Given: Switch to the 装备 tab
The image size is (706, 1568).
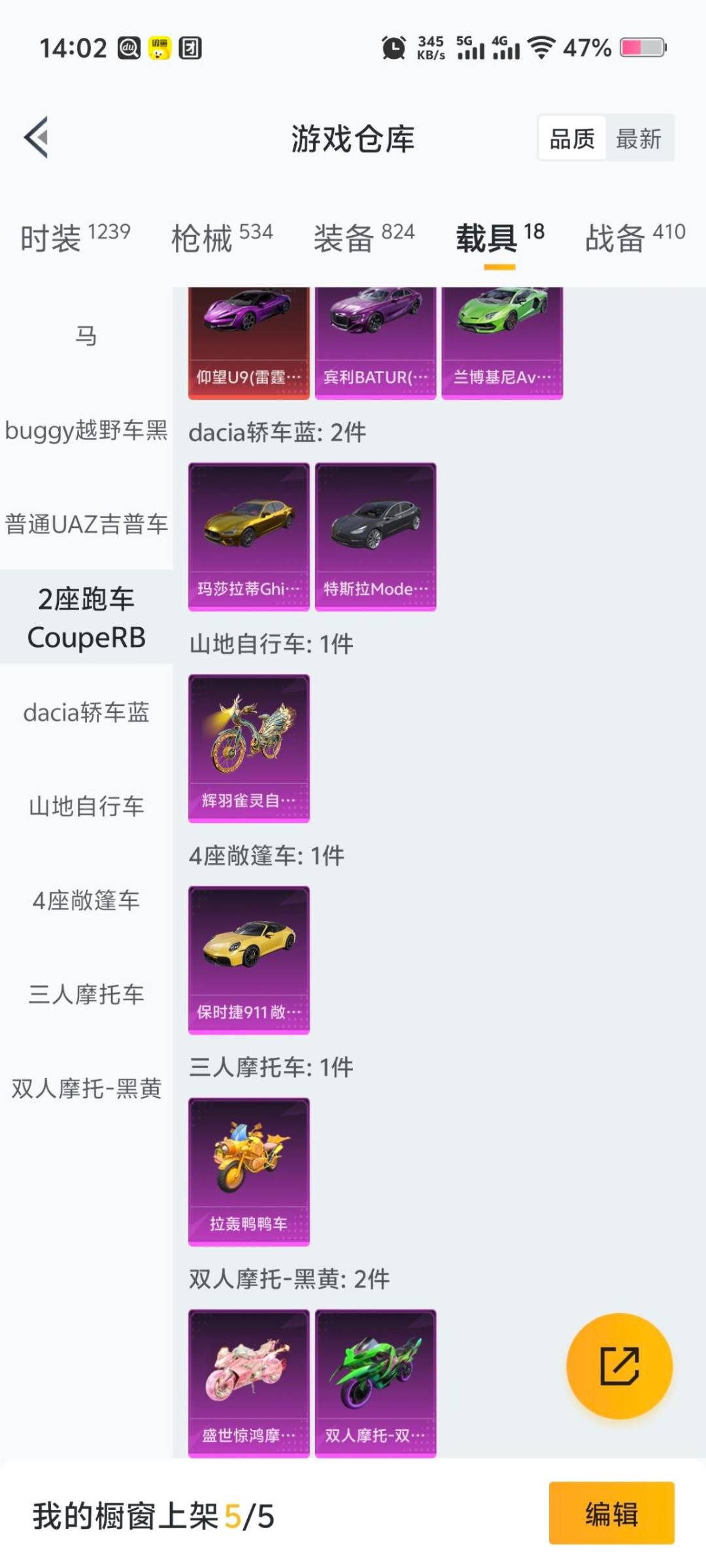Looking at the screenshot, I should (x=363, y=237).
